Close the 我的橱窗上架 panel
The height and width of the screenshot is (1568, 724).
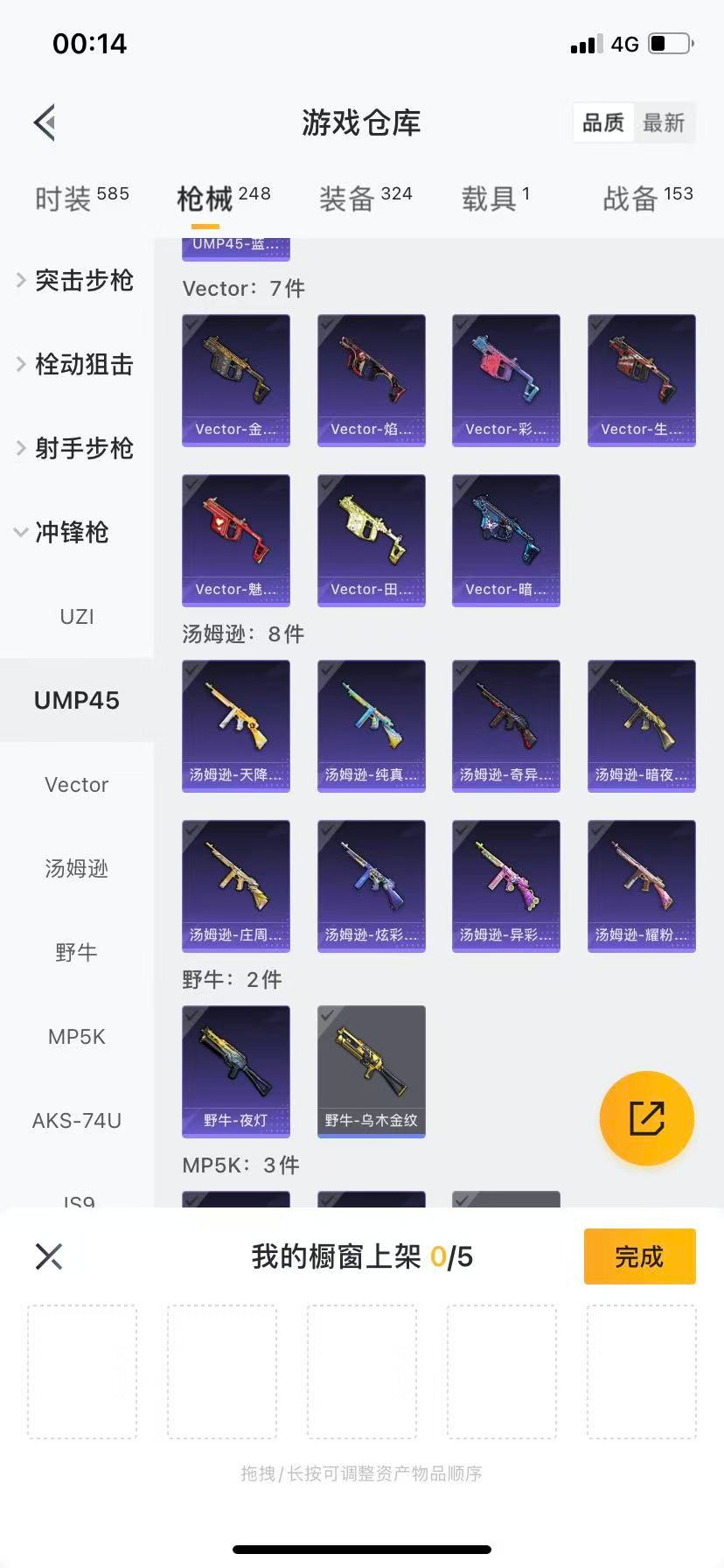click(49, 1256)
